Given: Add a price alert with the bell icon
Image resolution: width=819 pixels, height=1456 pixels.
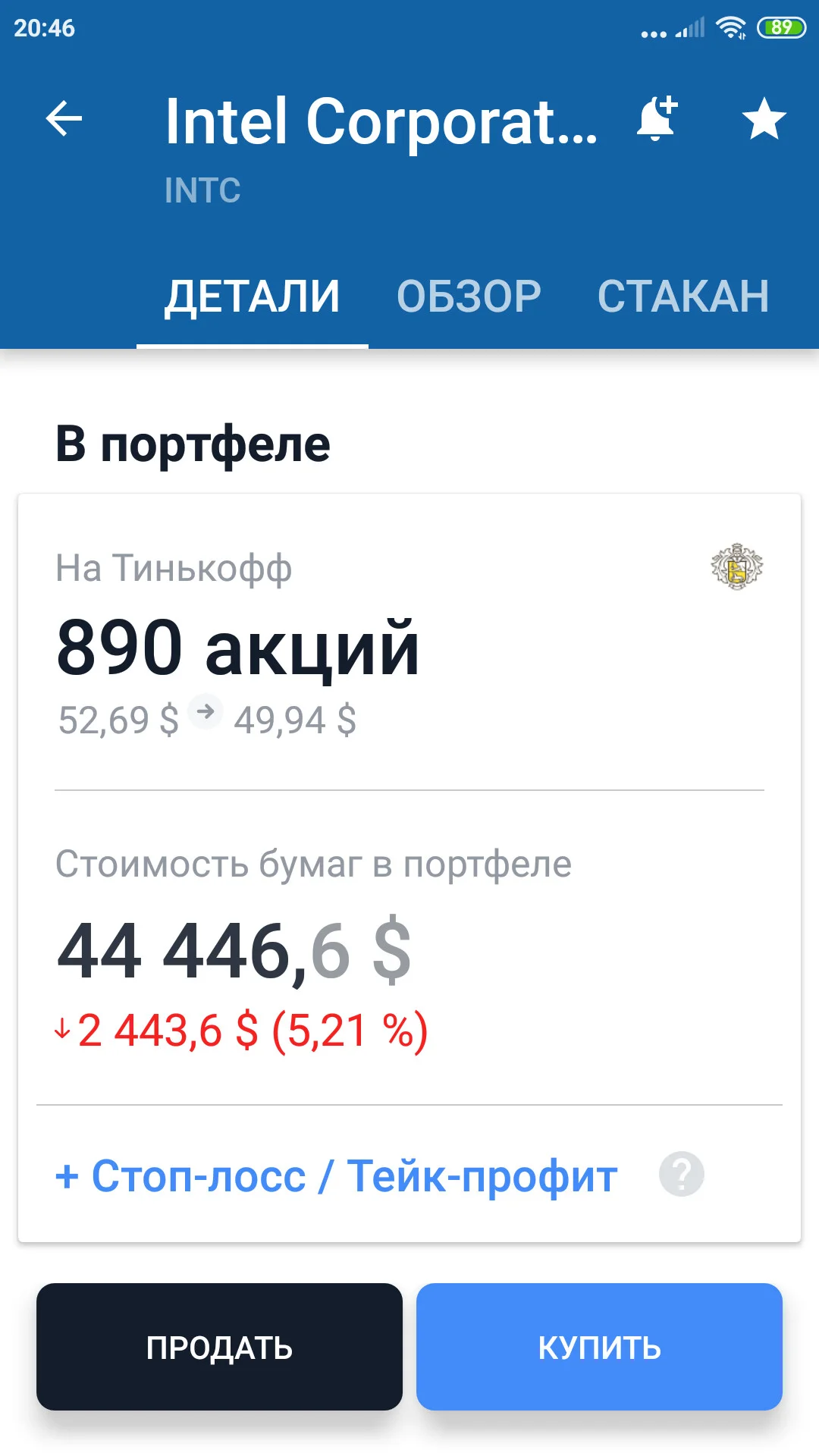Looking at the screenshot, I should [657, 118].
